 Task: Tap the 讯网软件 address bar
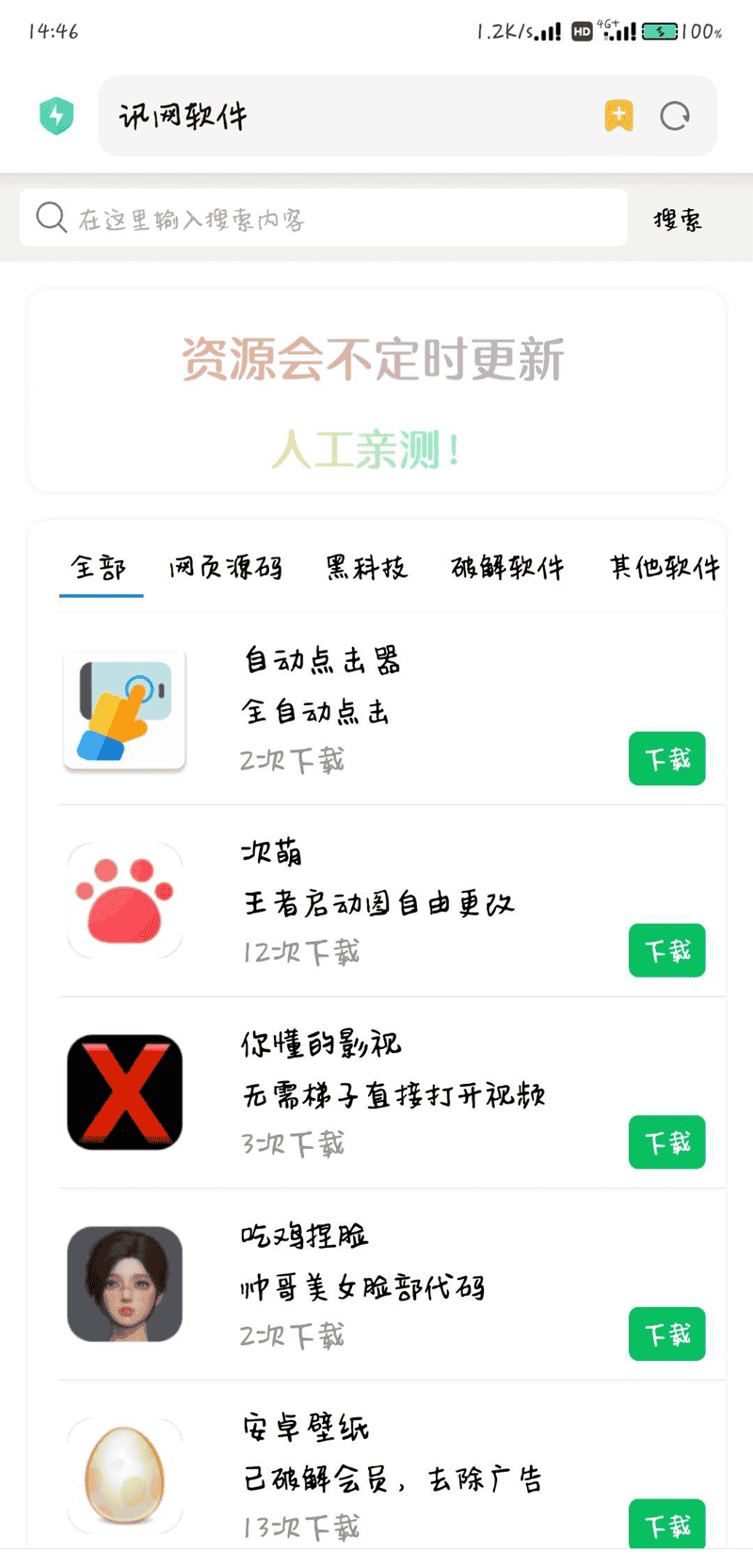click(348, 116)
